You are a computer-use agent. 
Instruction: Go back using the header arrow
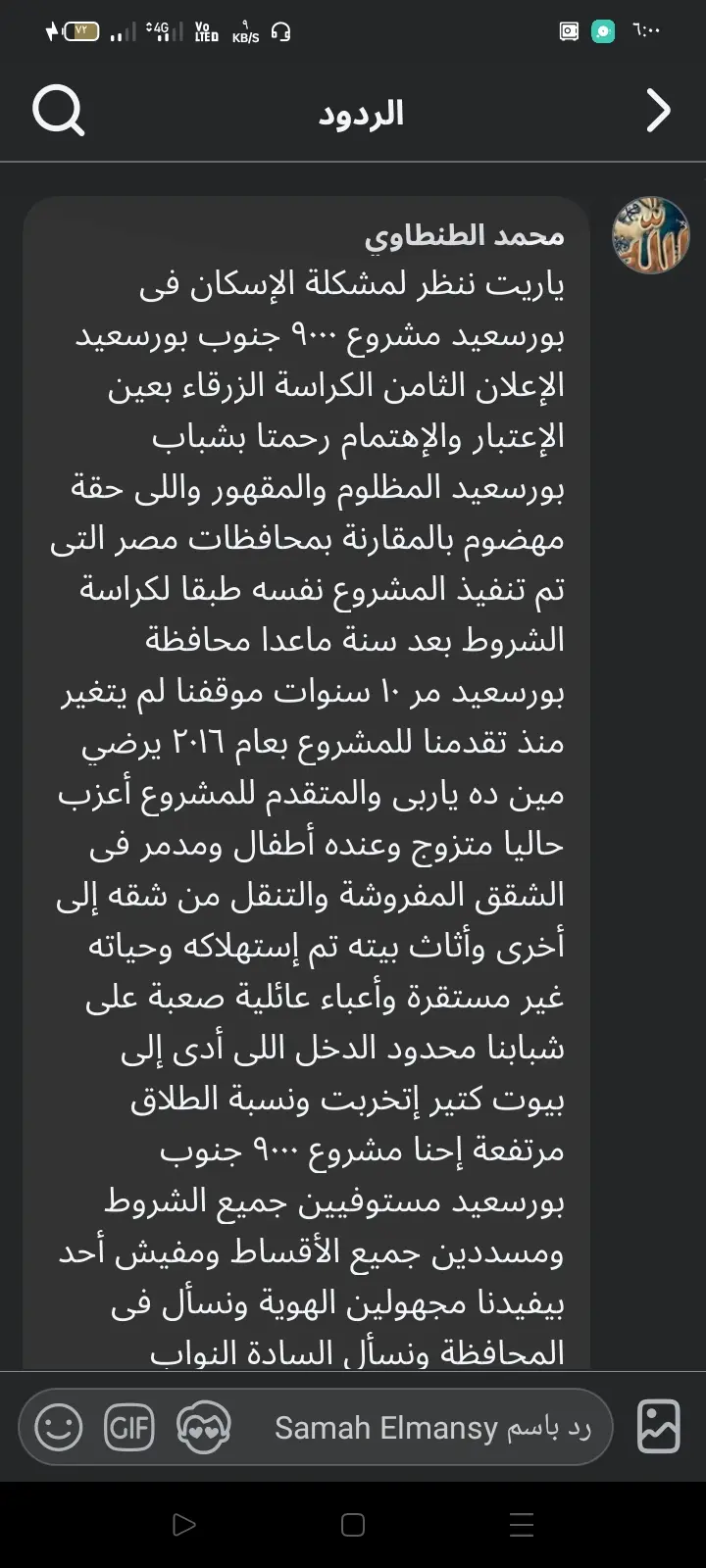click(659, 112)
